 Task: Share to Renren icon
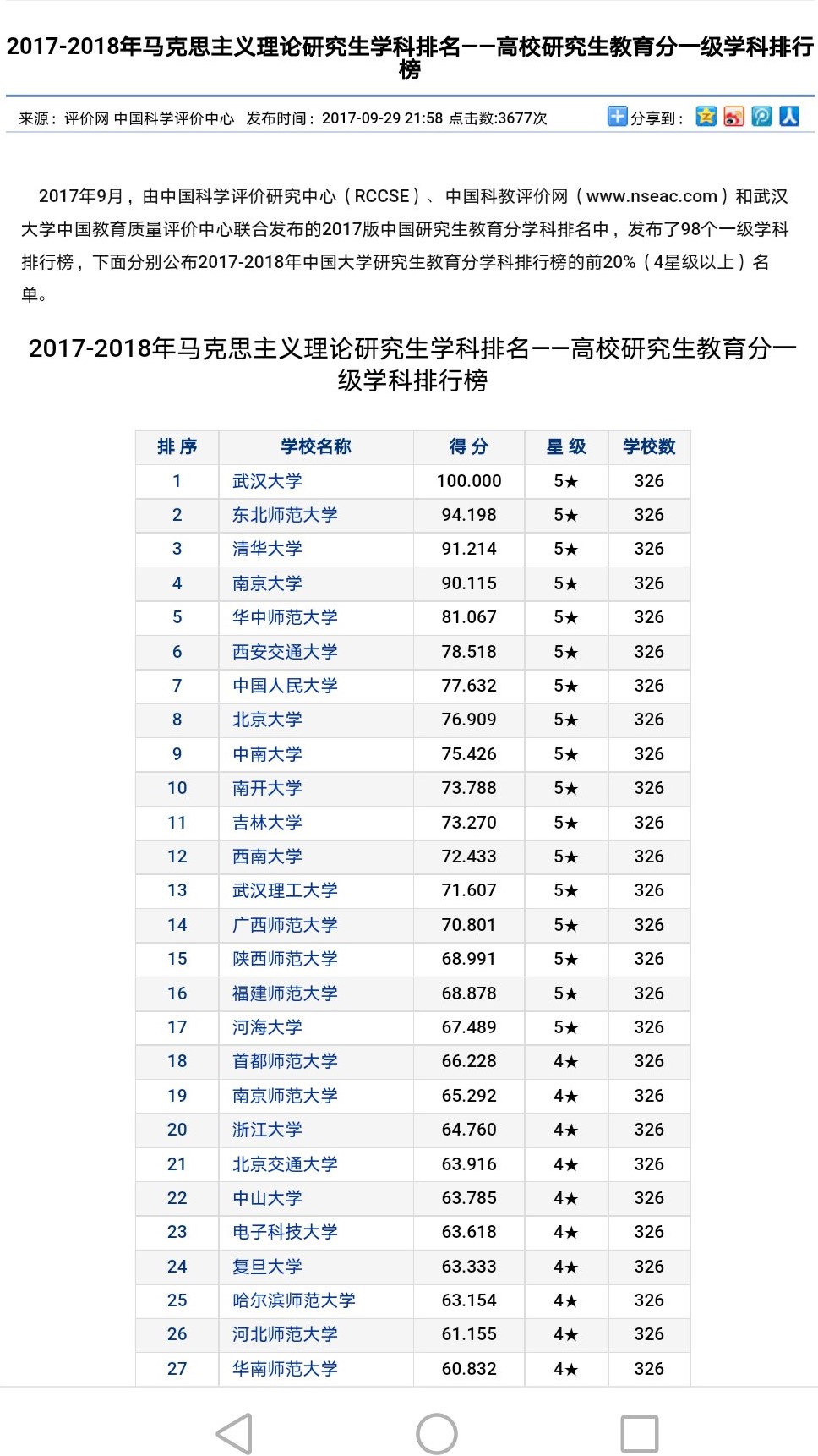coord(789,117)
